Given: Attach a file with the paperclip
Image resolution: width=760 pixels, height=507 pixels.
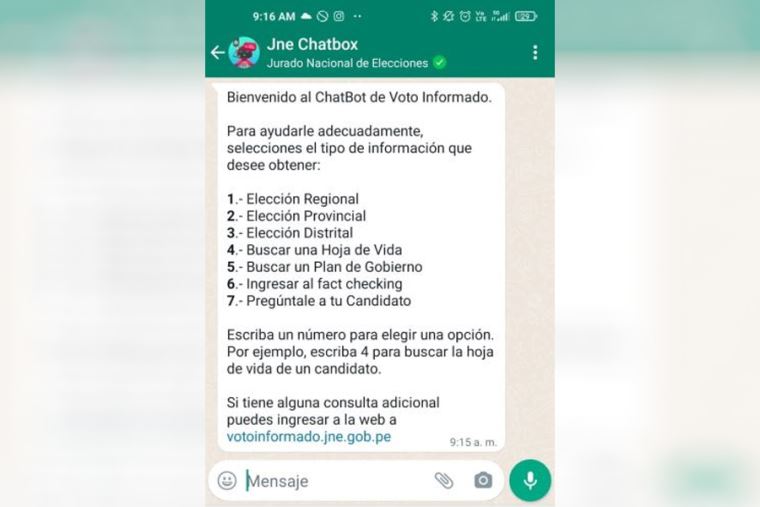Looking at the screenshot, I should click(x=444, y=481).
